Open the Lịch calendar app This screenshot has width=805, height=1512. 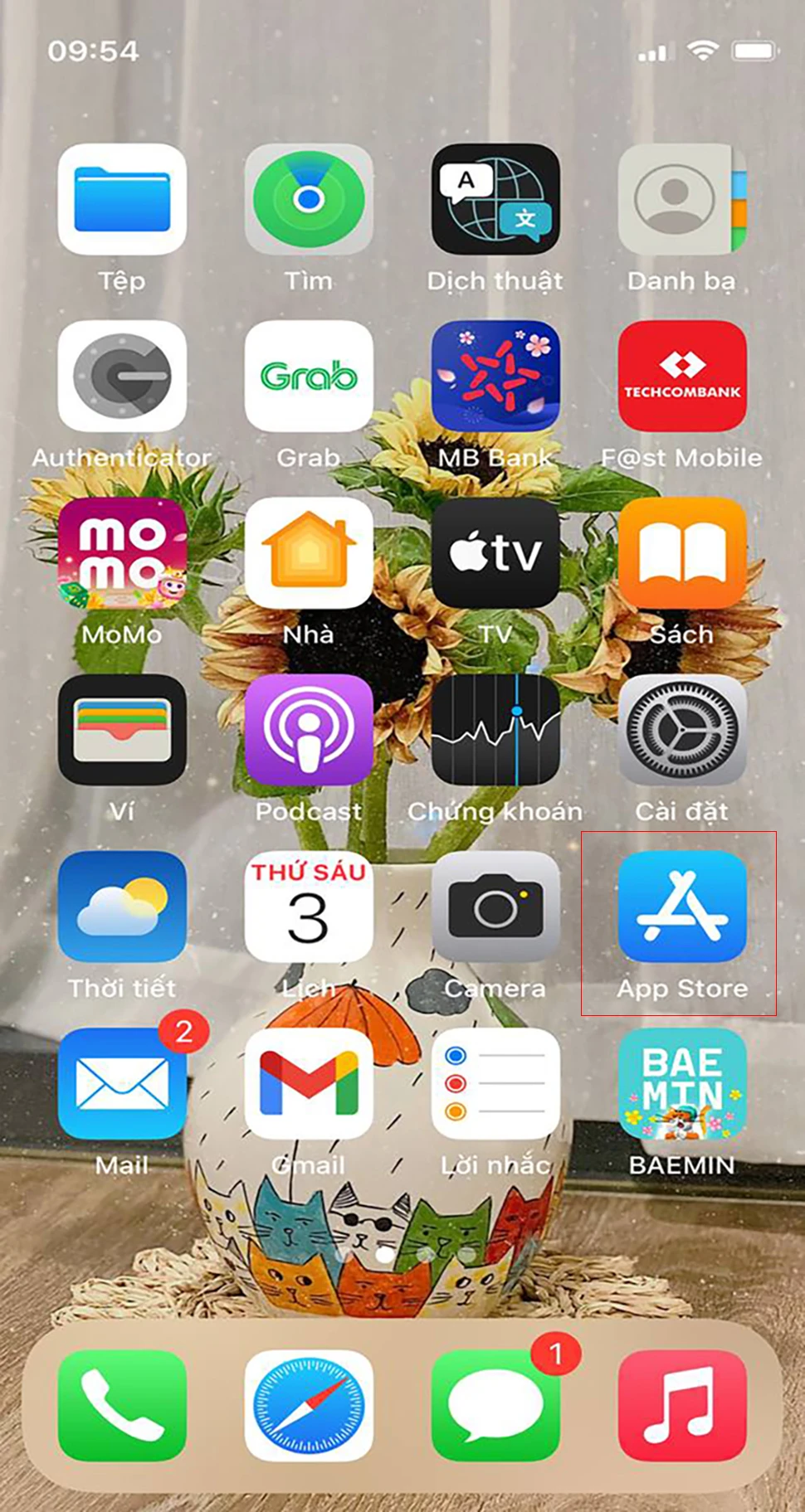308,906
